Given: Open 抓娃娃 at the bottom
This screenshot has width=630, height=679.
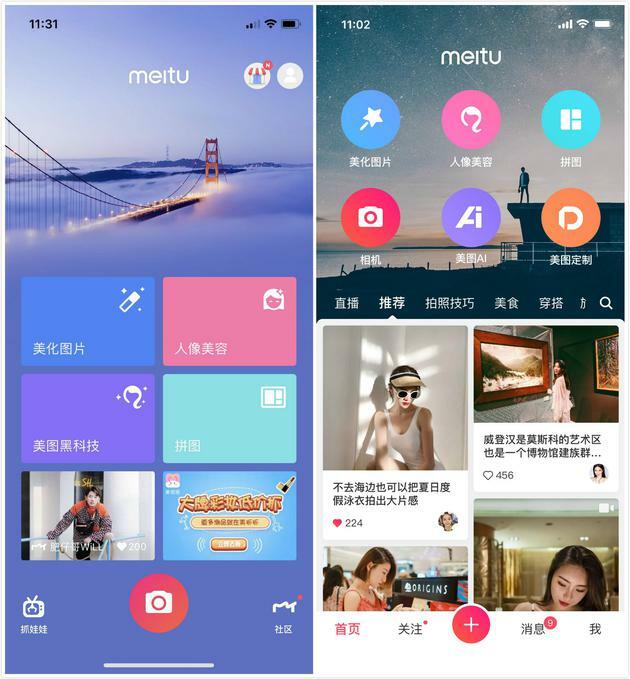Looking at the screenshot, I should click(34, 613).
